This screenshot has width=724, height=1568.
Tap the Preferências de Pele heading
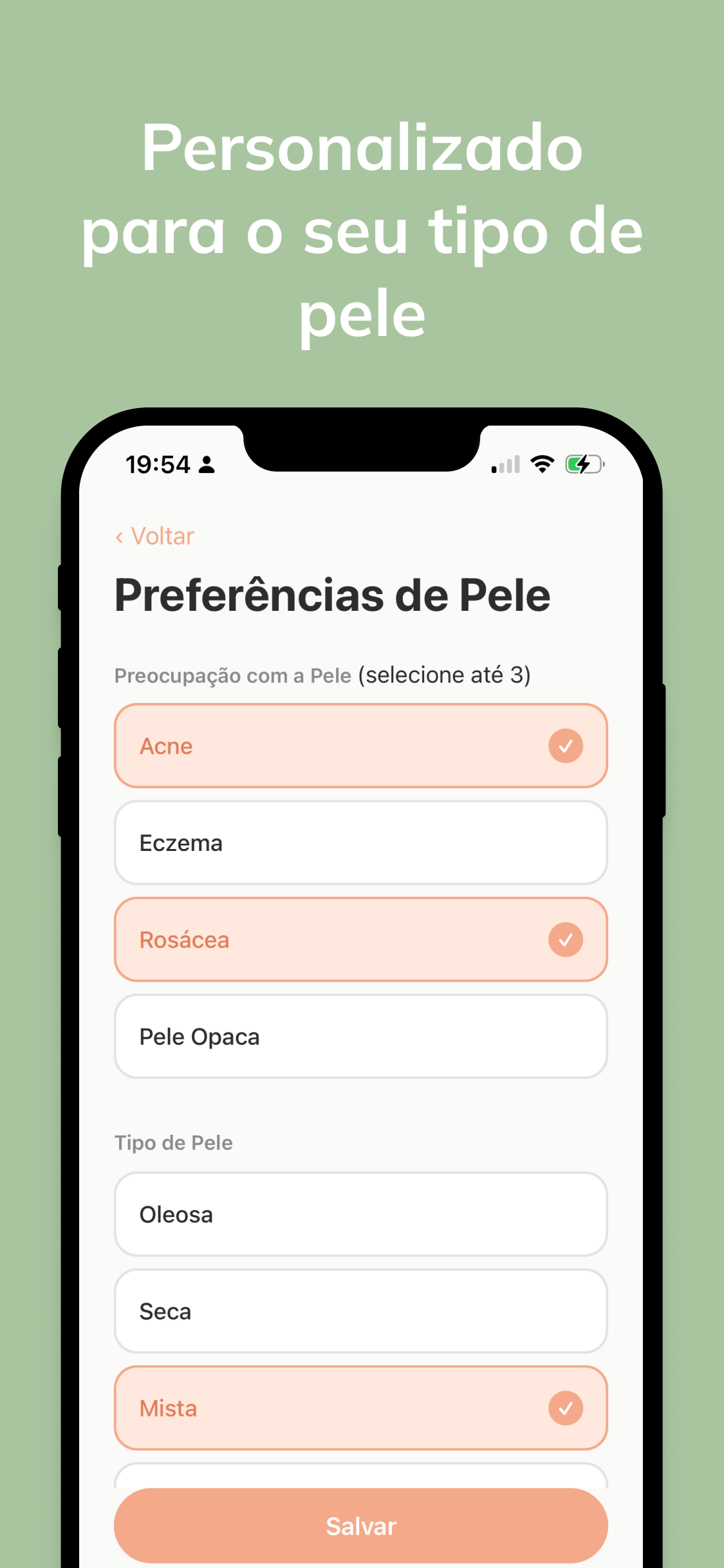(332, 596)
